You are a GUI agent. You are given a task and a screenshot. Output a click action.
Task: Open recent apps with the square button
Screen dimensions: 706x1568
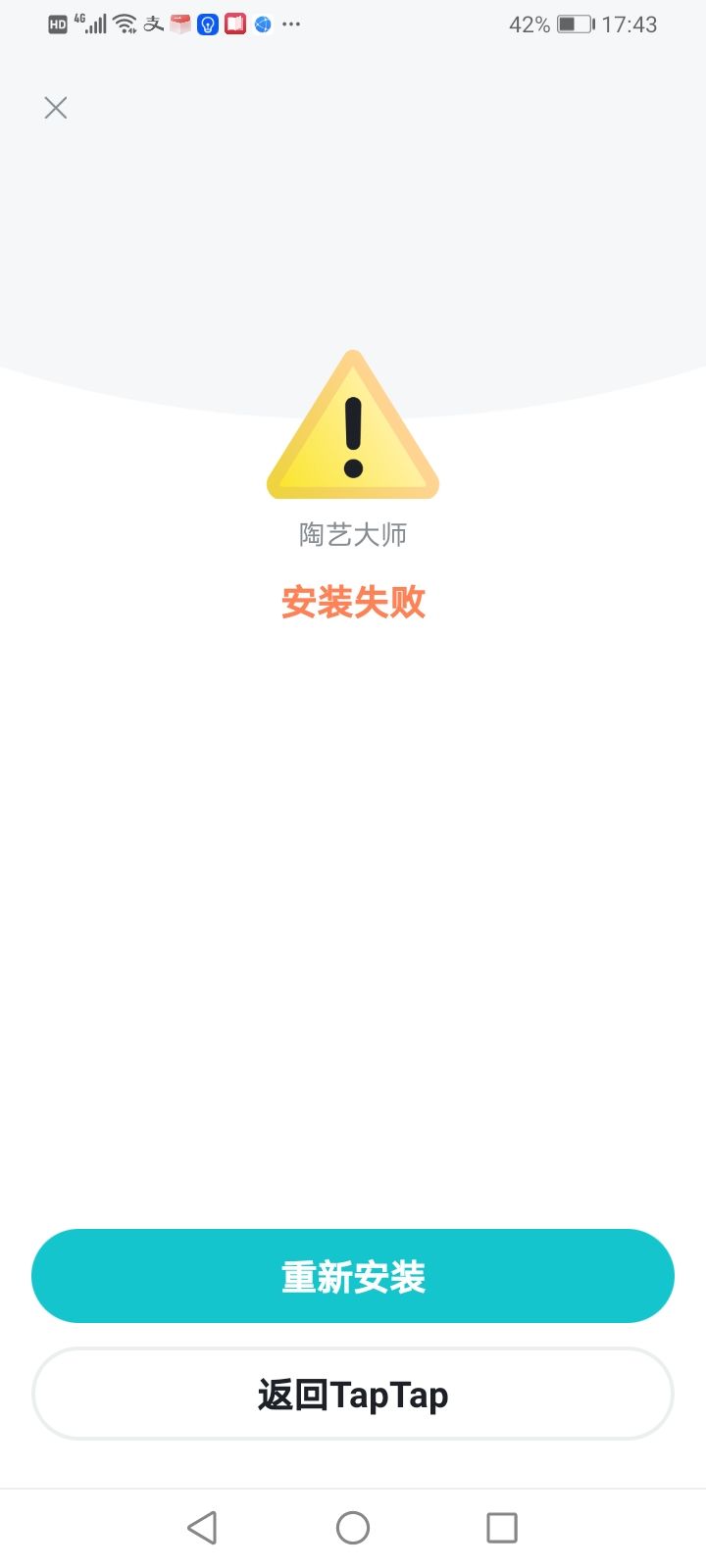[x=502, y=1527]
